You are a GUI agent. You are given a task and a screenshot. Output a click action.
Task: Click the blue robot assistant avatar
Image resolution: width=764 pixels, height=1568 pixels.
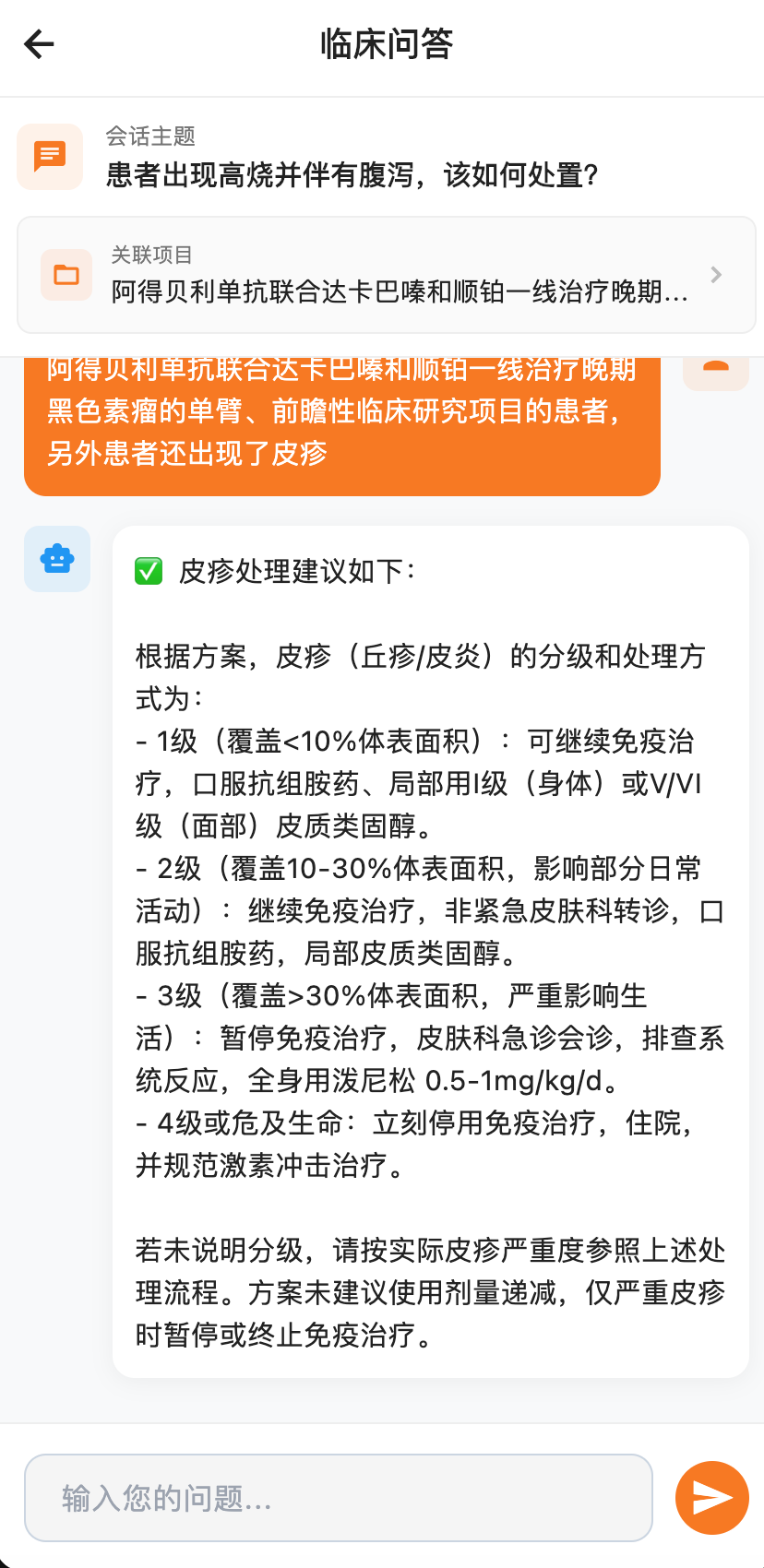[x=56, y=559]
